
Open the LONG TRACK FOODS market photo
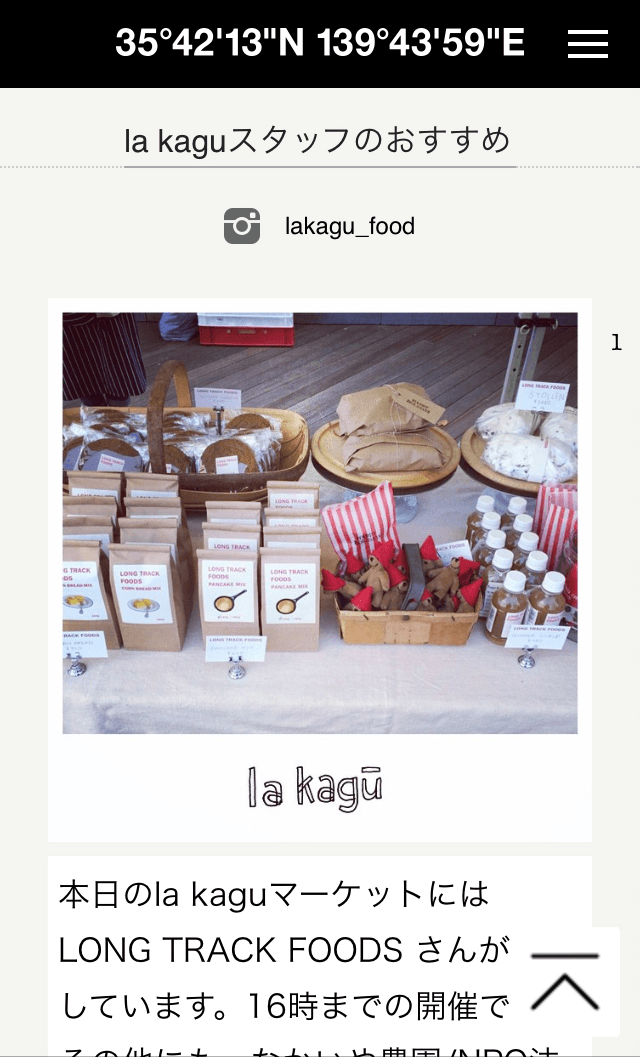(x=320, y=523)
